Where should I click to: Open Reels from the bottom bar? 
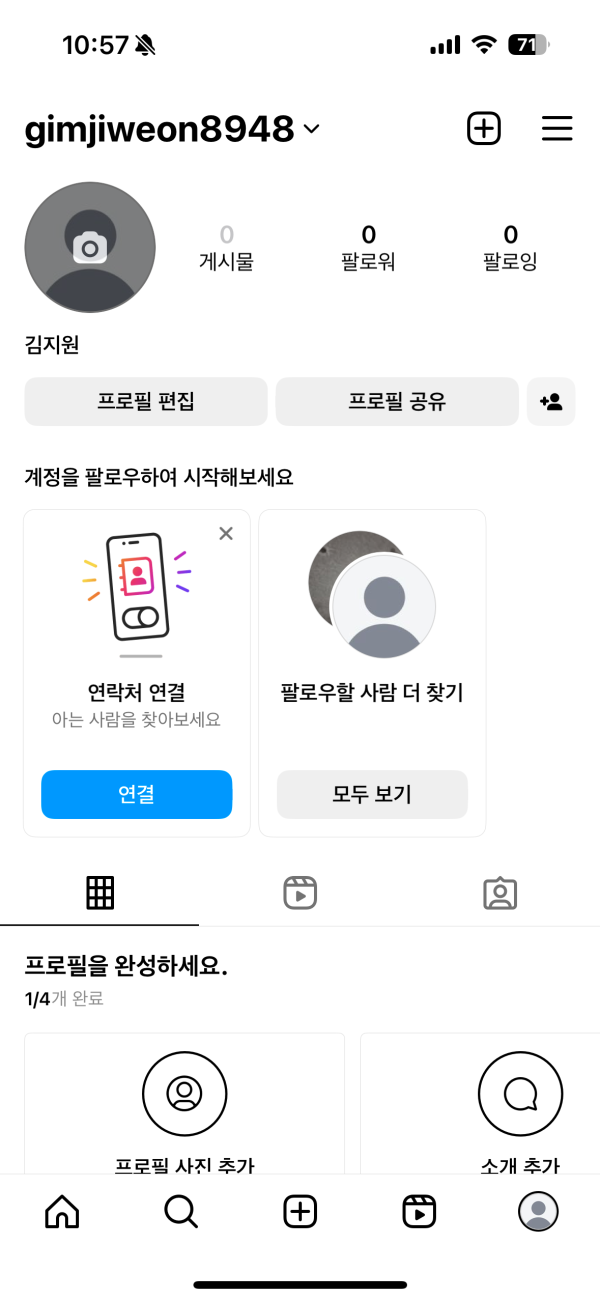click(419, 1212)
